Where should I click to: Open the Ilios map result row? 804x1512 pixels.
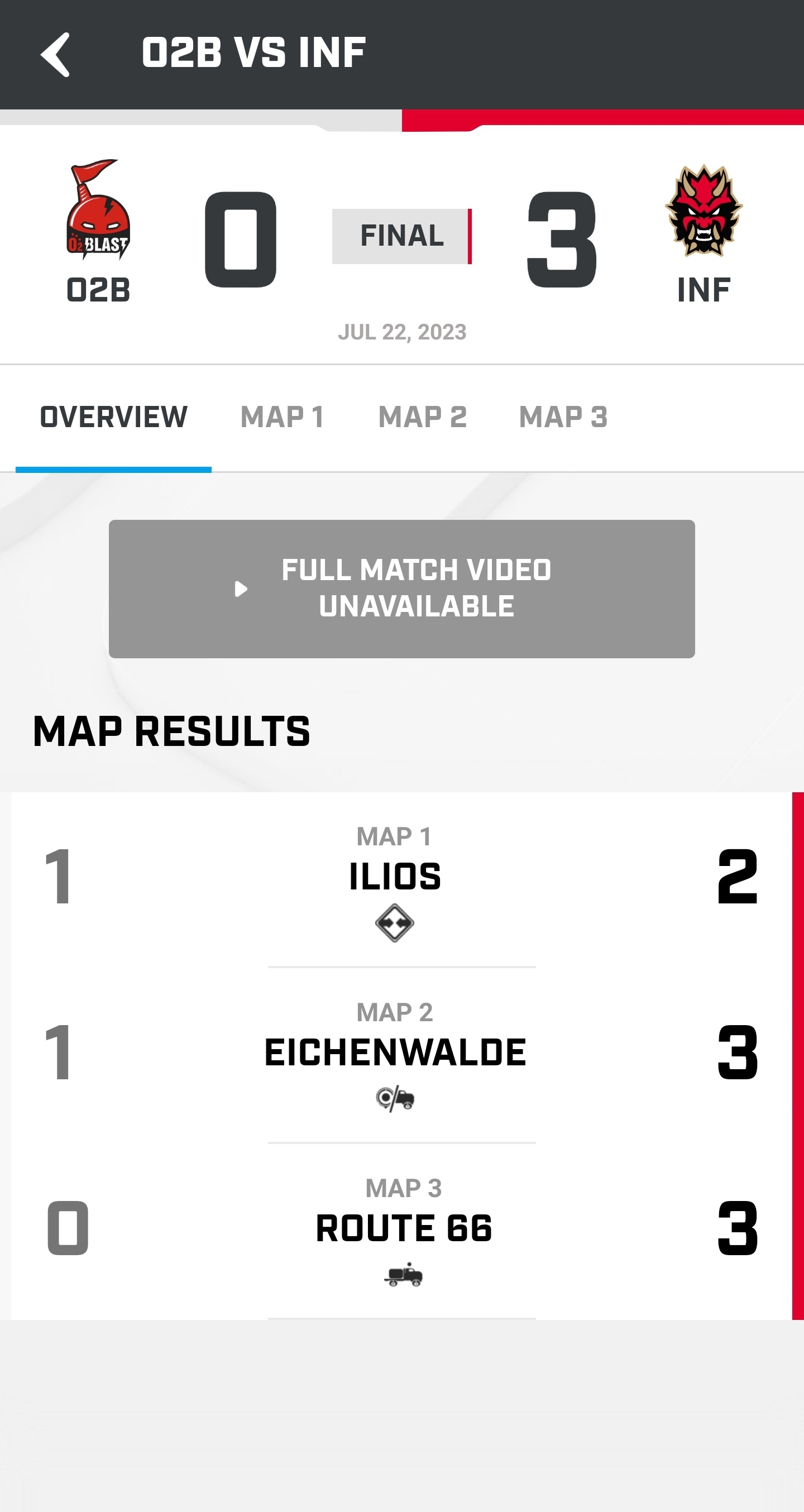(x=402, y=880)
